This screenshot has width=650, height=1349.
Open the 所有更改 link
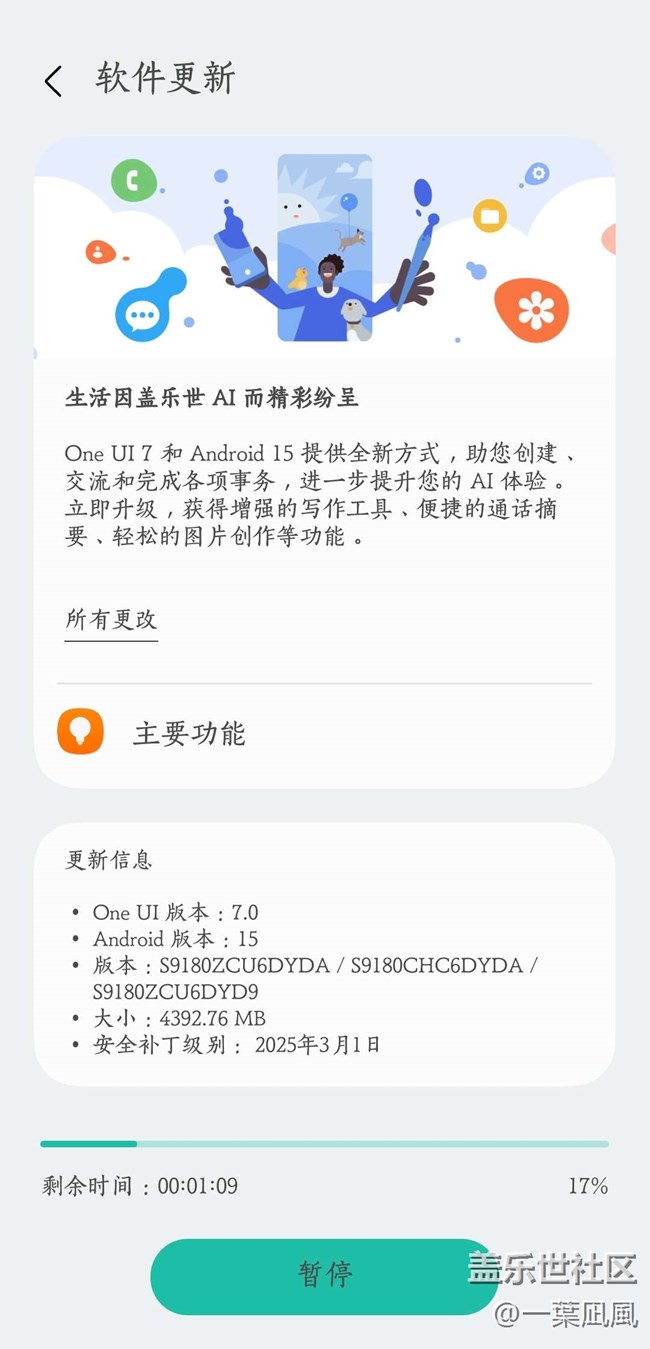111,620
